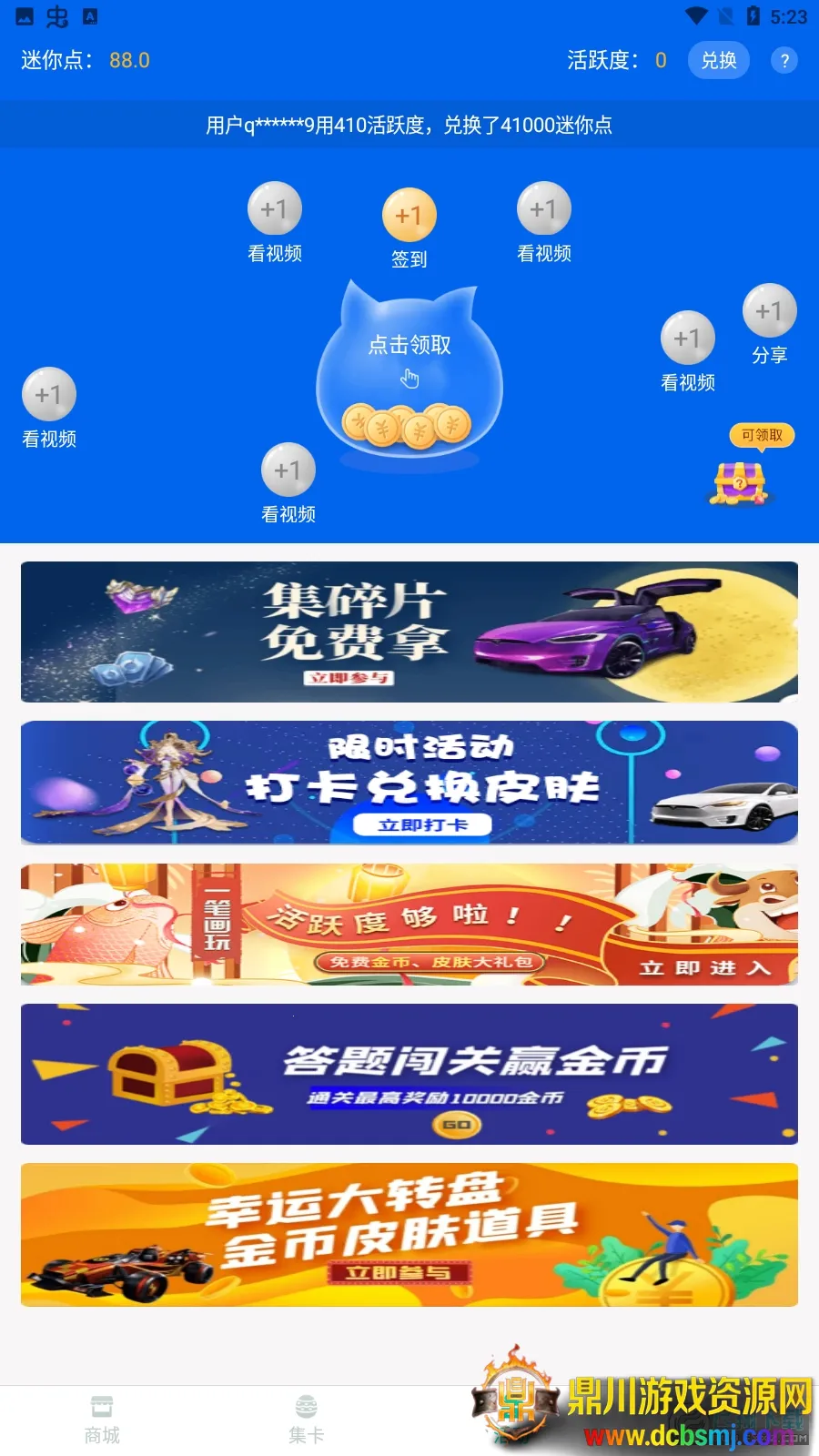Open the 活跃度够啦 banner
The image size is (819, 1456).
coord(409,925)
